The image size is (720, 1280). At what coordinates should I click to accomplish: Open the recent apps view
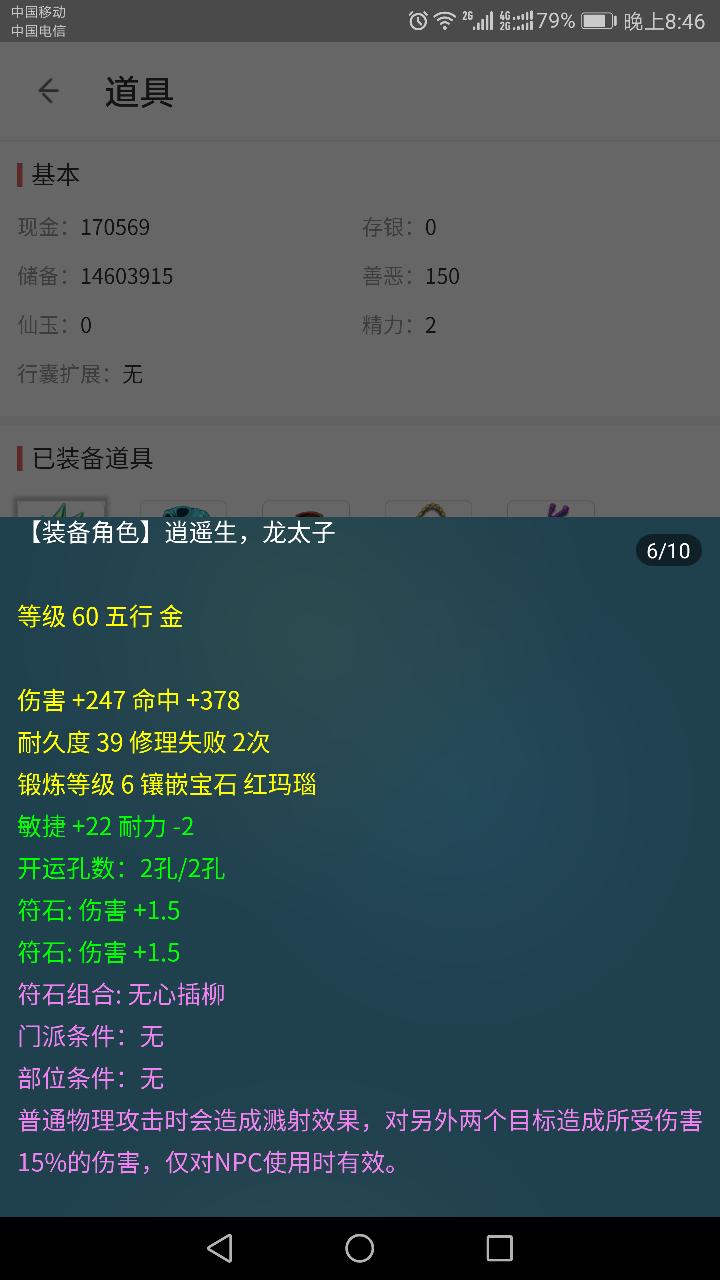coord(499,1247)
